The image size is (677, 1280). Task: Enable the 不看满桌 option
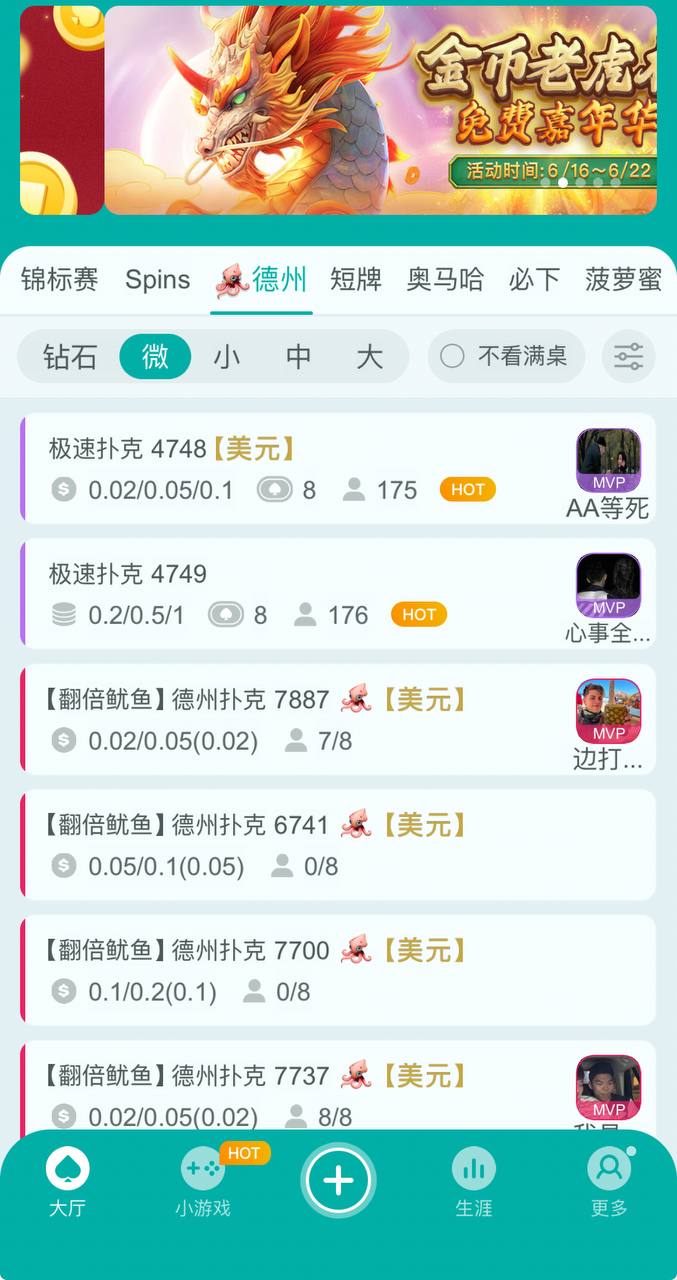[x=507, y=357]
